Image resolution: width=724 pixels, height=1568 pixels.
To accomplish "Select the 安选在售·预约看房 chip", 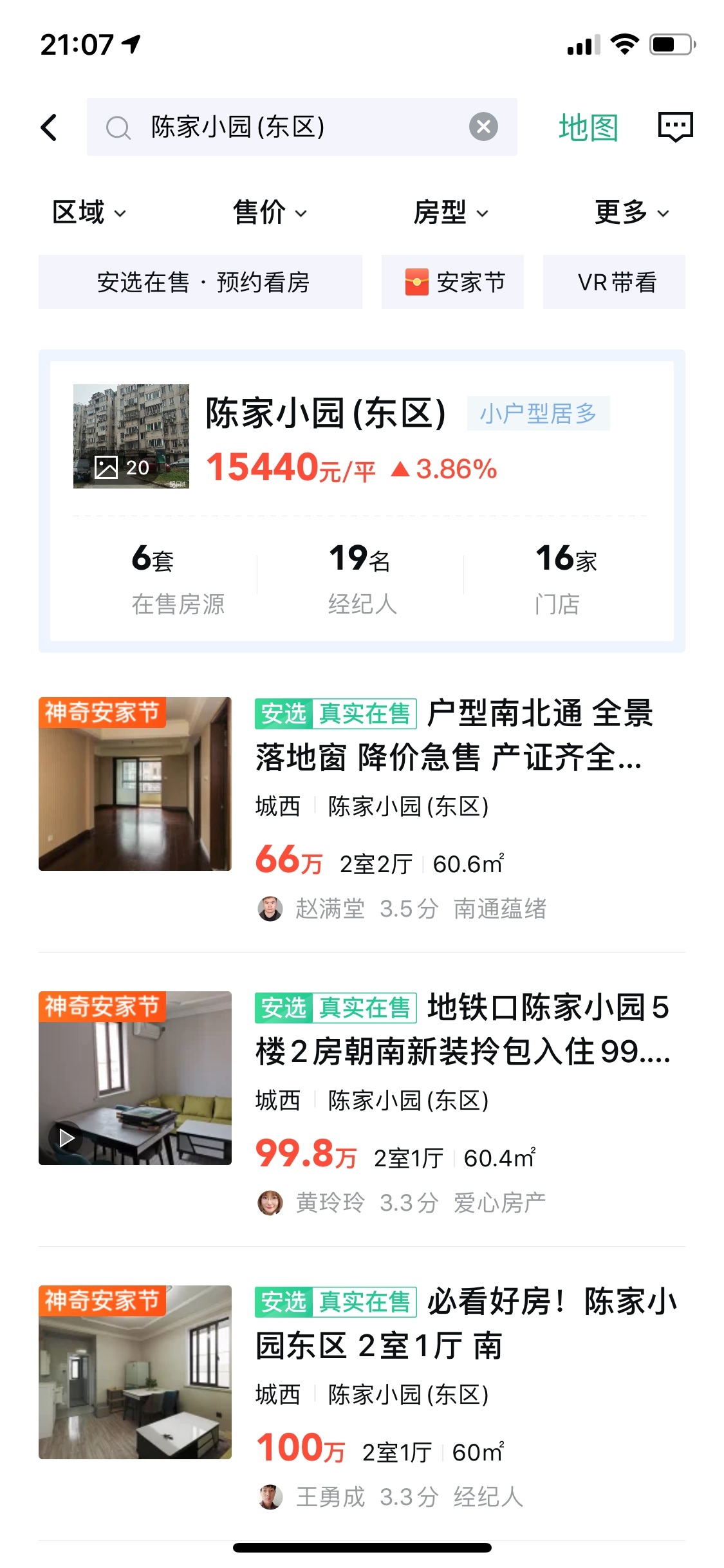I will tap(200, 282).
